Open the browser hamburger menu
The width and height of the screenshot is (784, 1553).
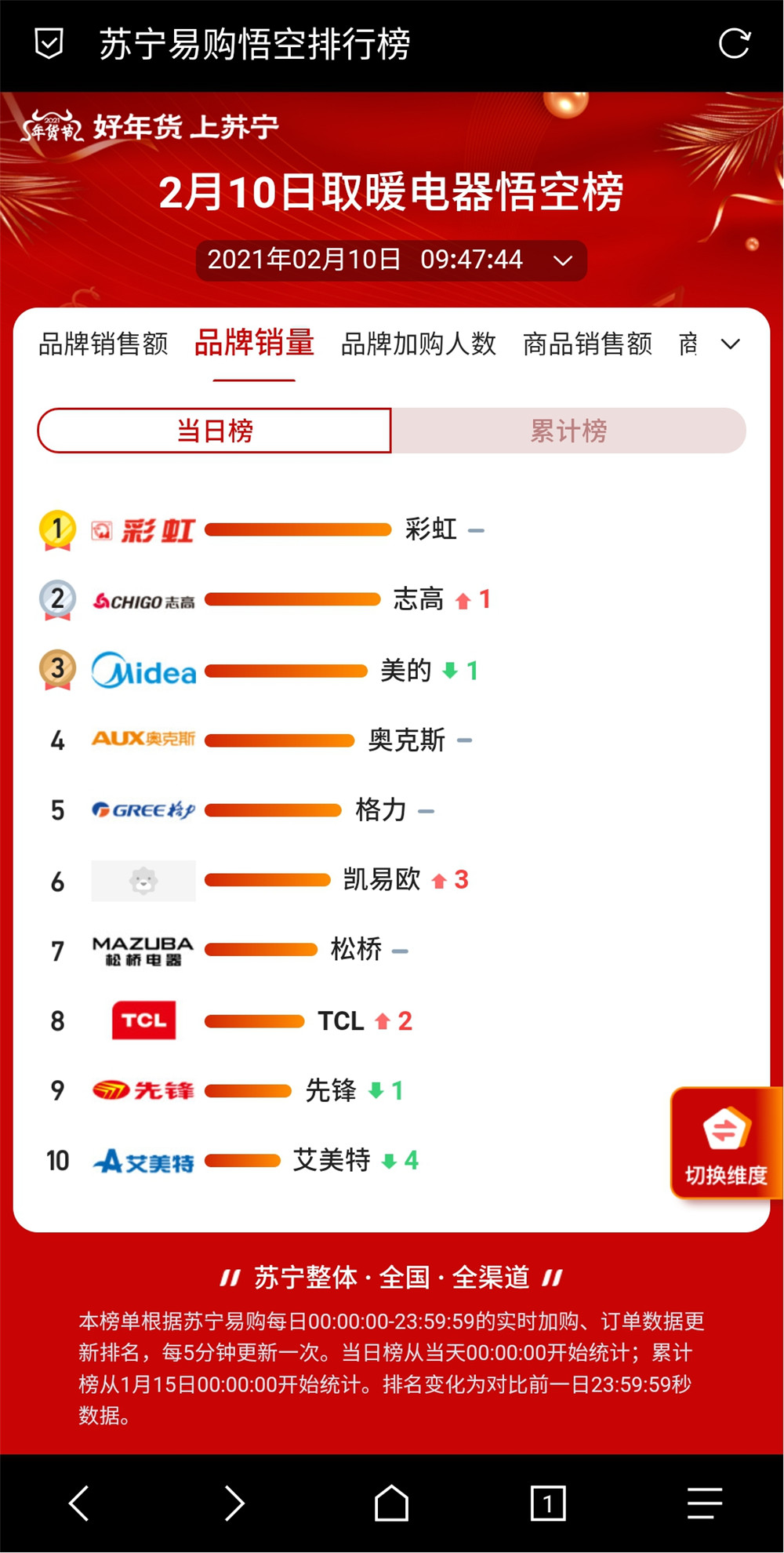tap(705, 1503)
